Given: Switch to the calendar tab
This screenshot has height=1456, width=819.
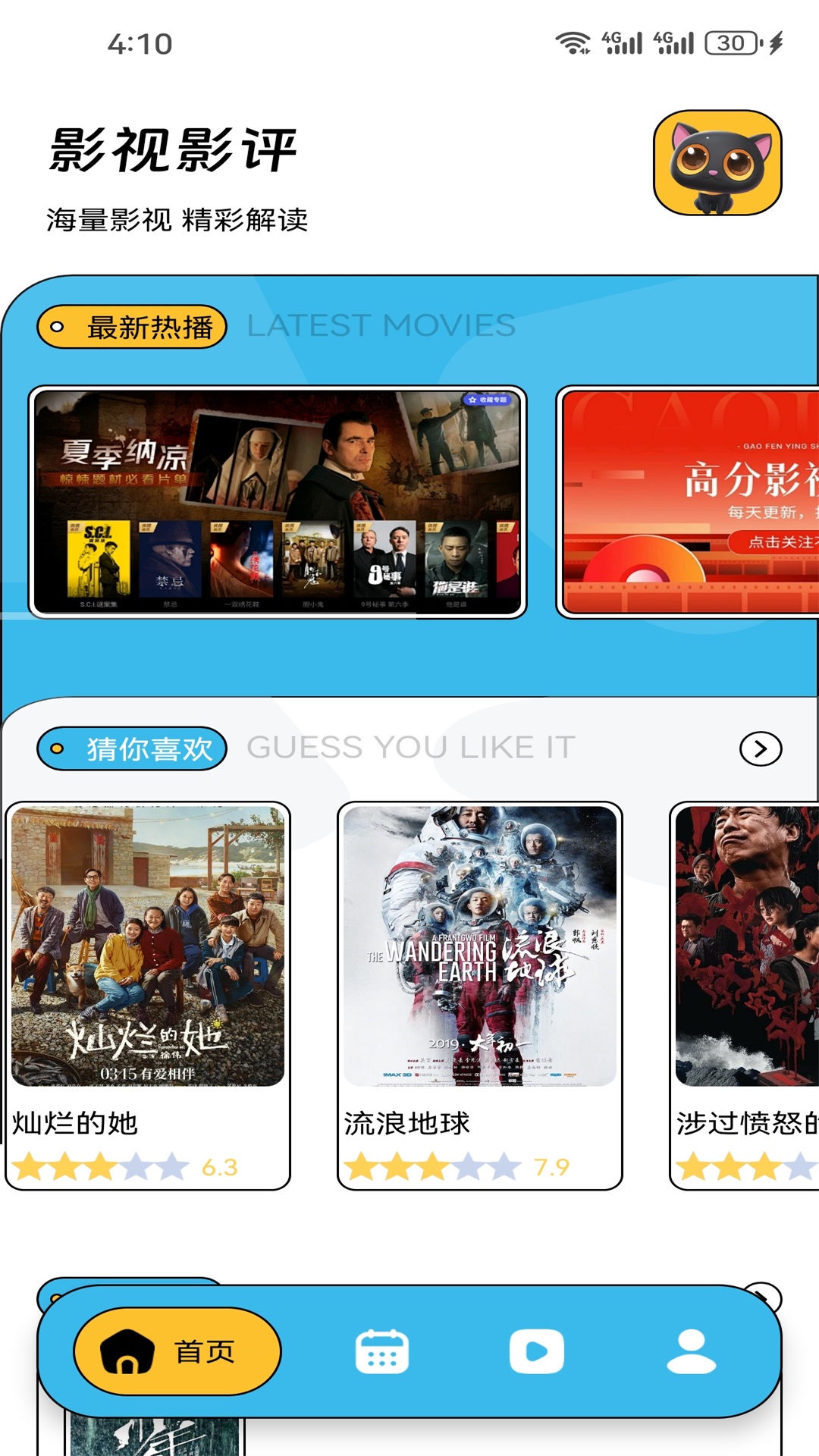Looking at the screenshot, I should click(381, 1351).
